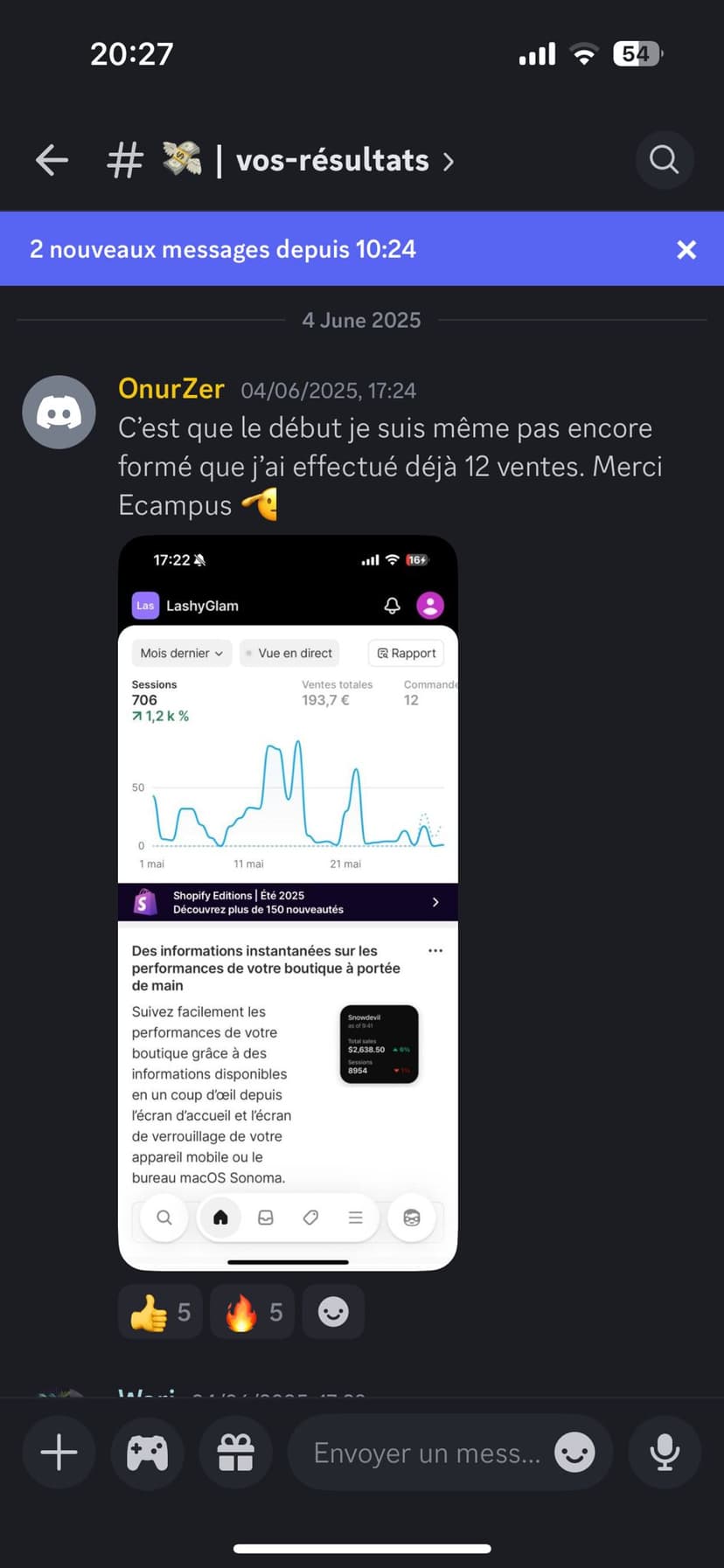The image size is (724, 1568).
Task: Tap the notification bell in LashyGlam screenshot
Action: point(392,605)
